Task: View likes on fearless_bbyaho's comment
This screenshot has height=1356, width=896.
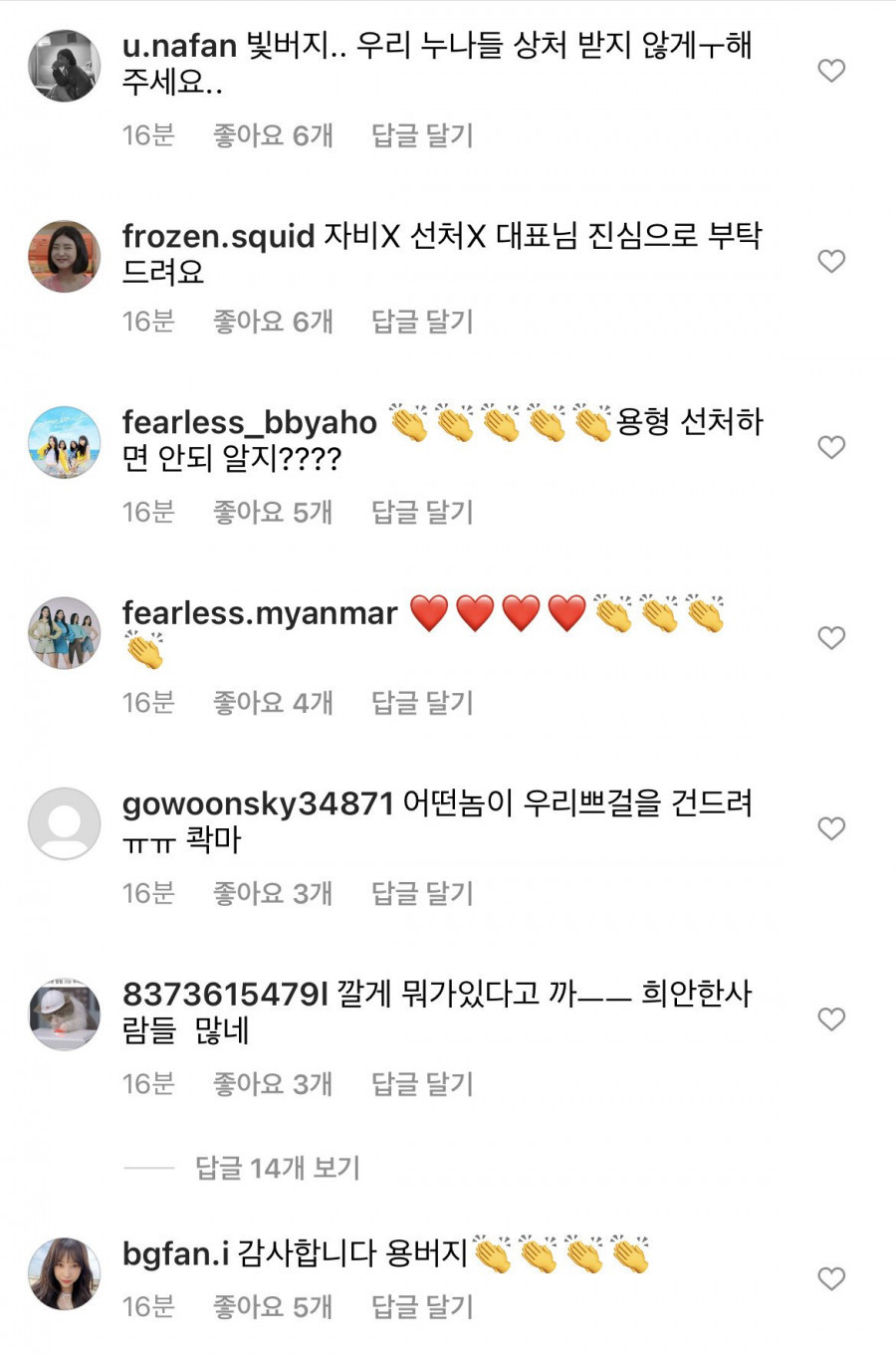Action: tap(273, 512)
